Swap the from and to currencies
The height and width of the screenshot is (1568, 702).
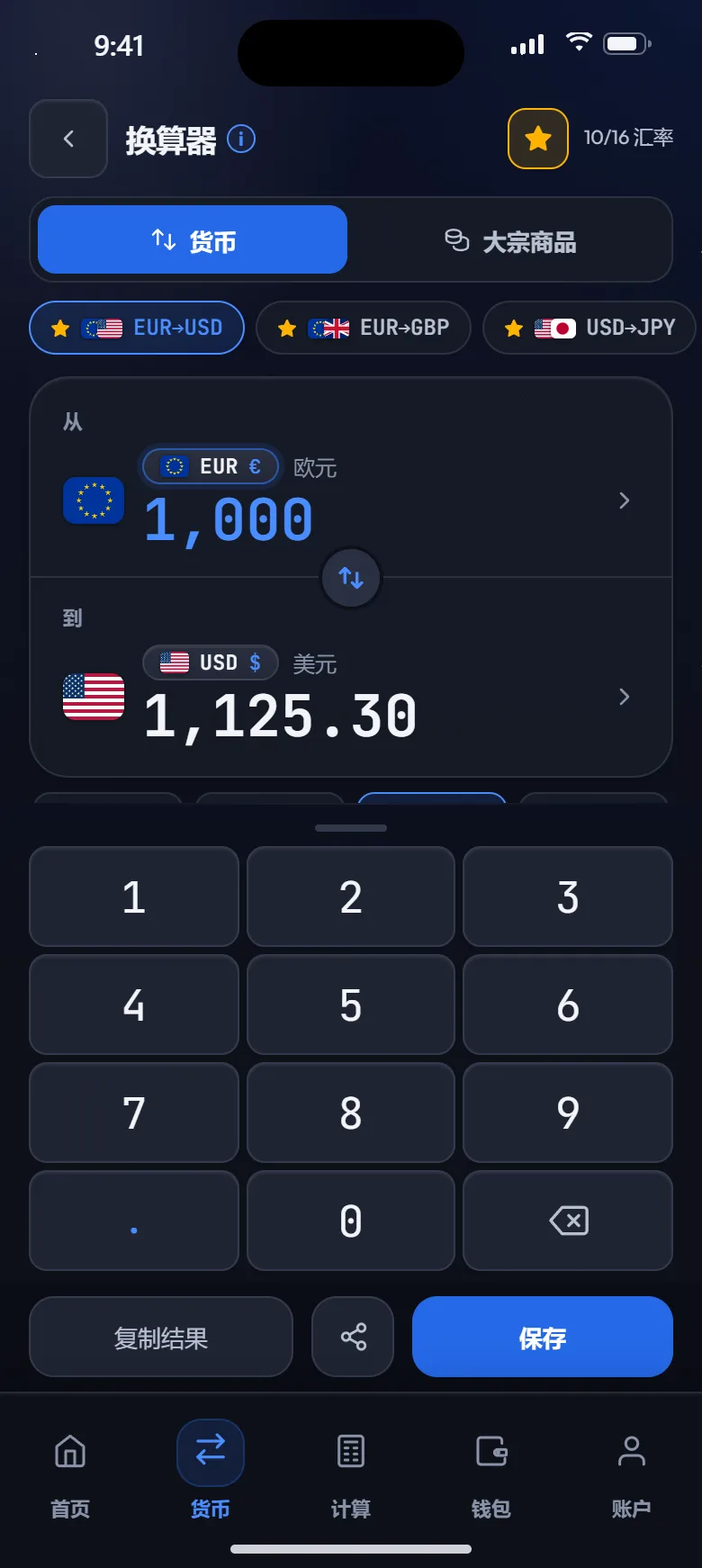(351, 577)
